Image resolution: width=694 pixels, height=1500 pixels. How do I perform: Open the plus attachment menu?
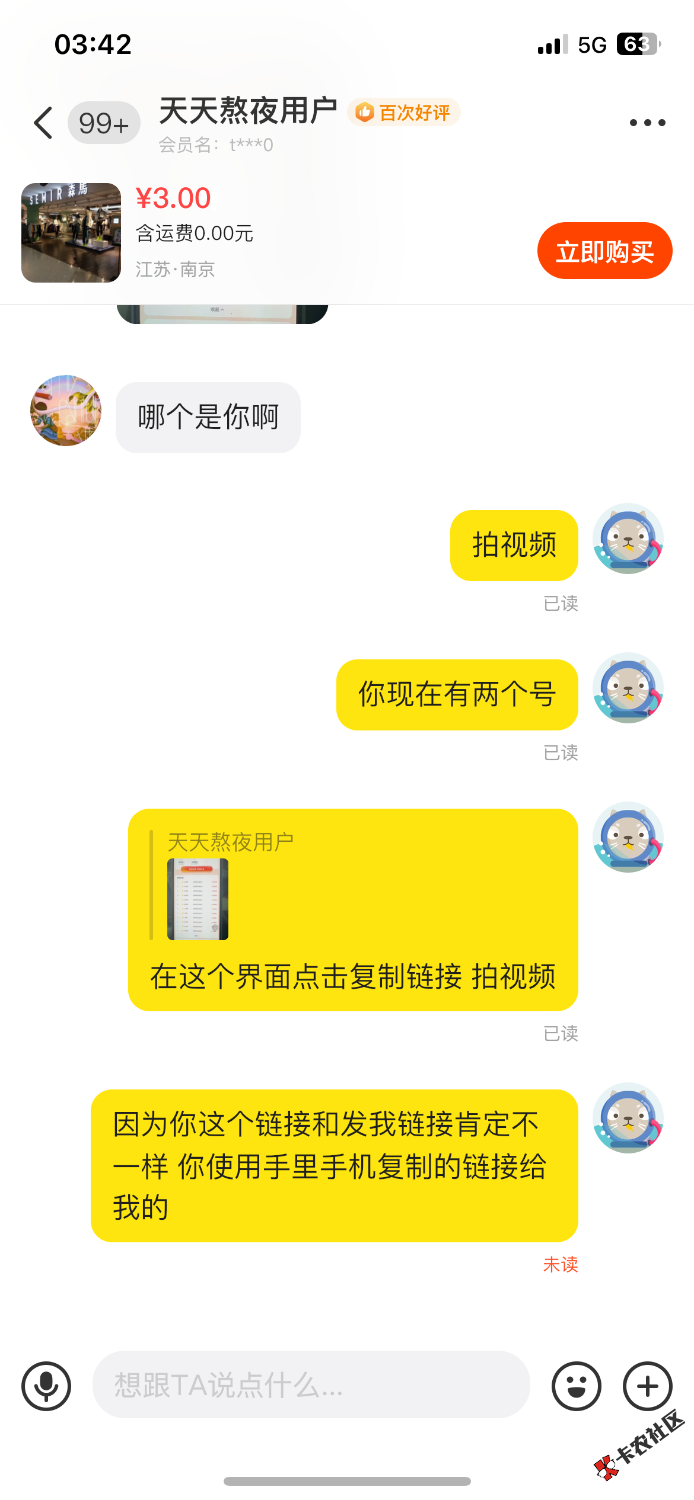648,1386
